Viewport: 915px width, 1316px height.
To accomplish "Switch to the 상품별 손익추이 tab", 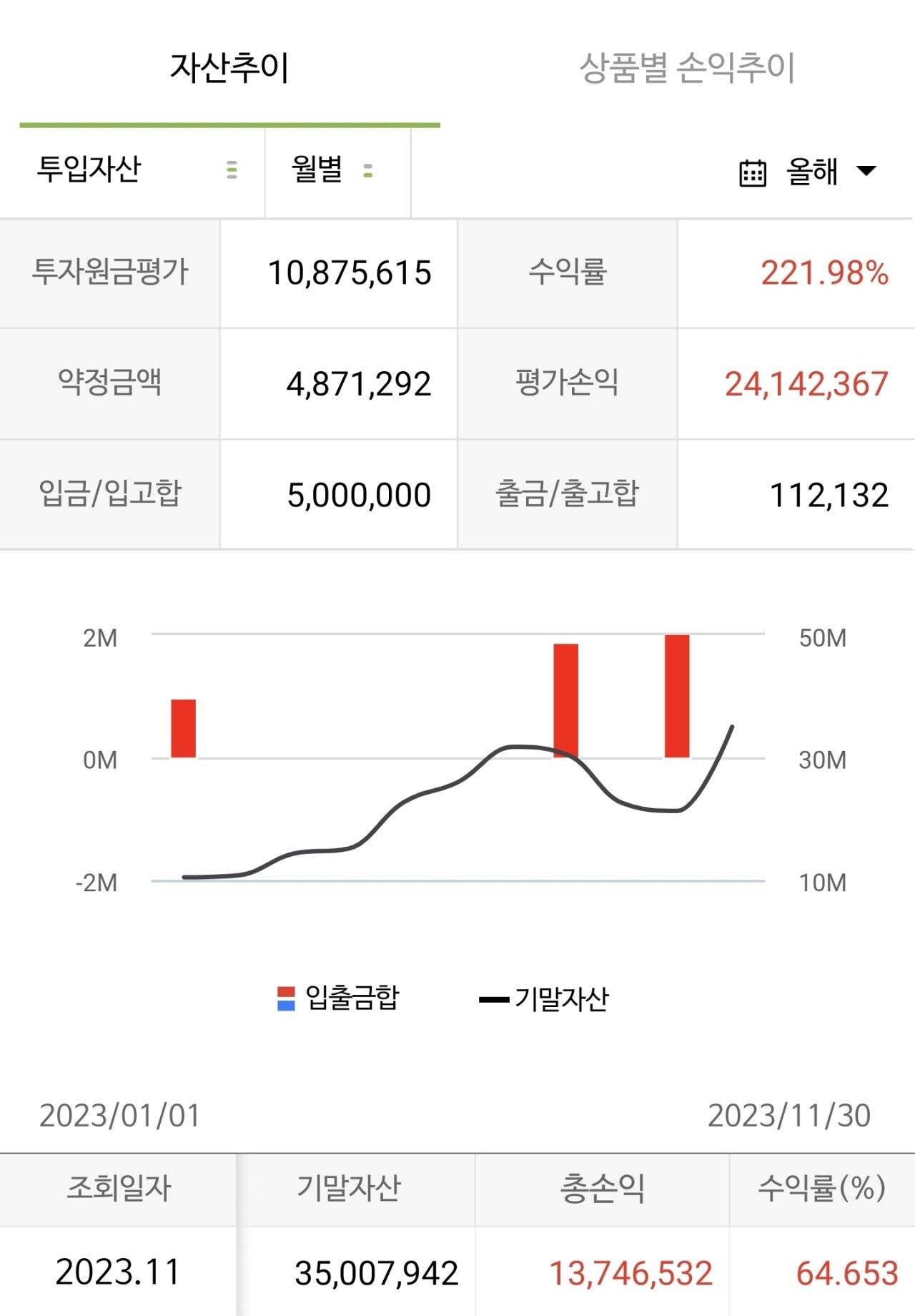I will (688, 68).
